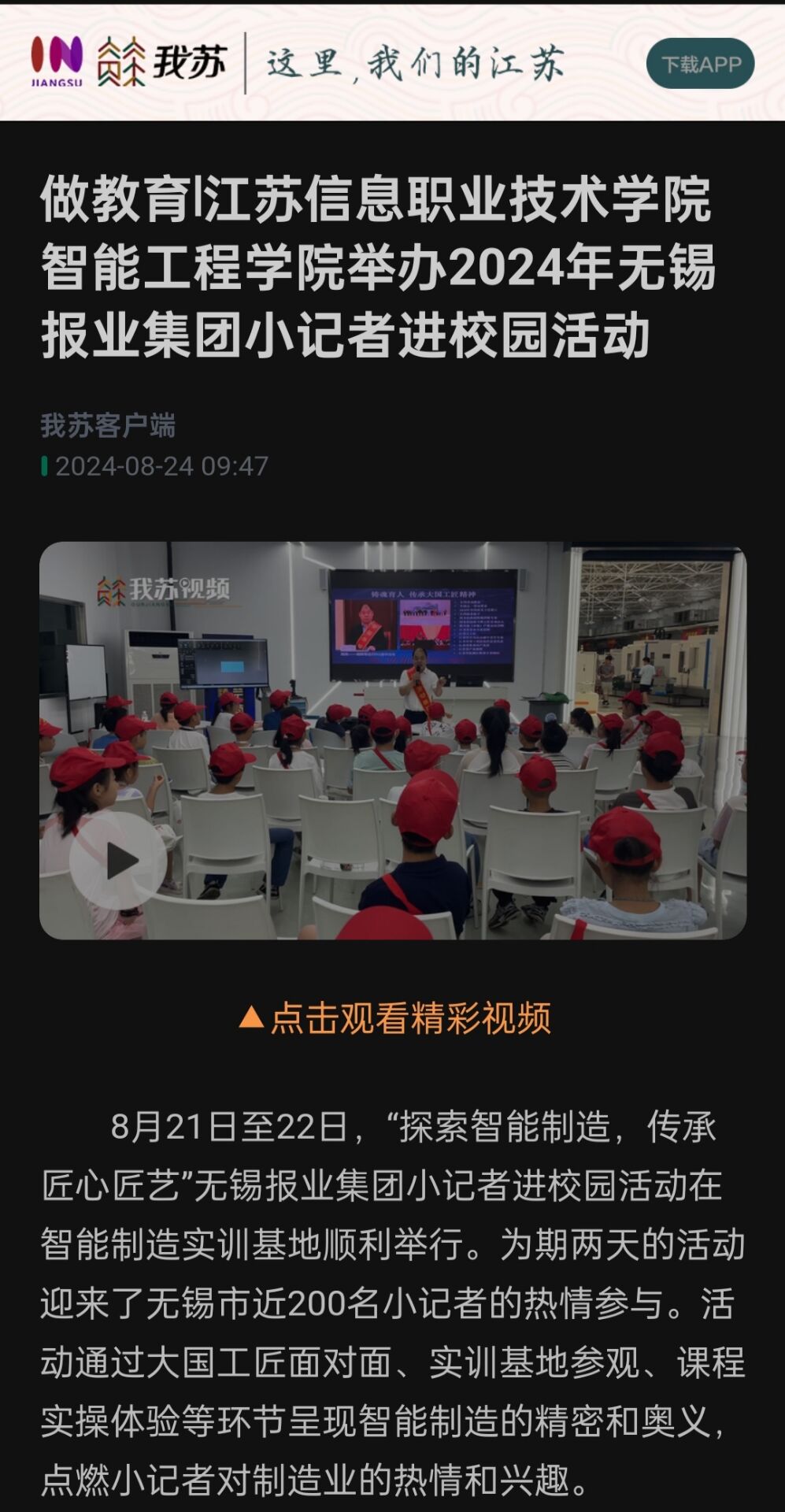Tap the 下载APP download button
Screen dimensions: 785x1512
coord(700,64)
